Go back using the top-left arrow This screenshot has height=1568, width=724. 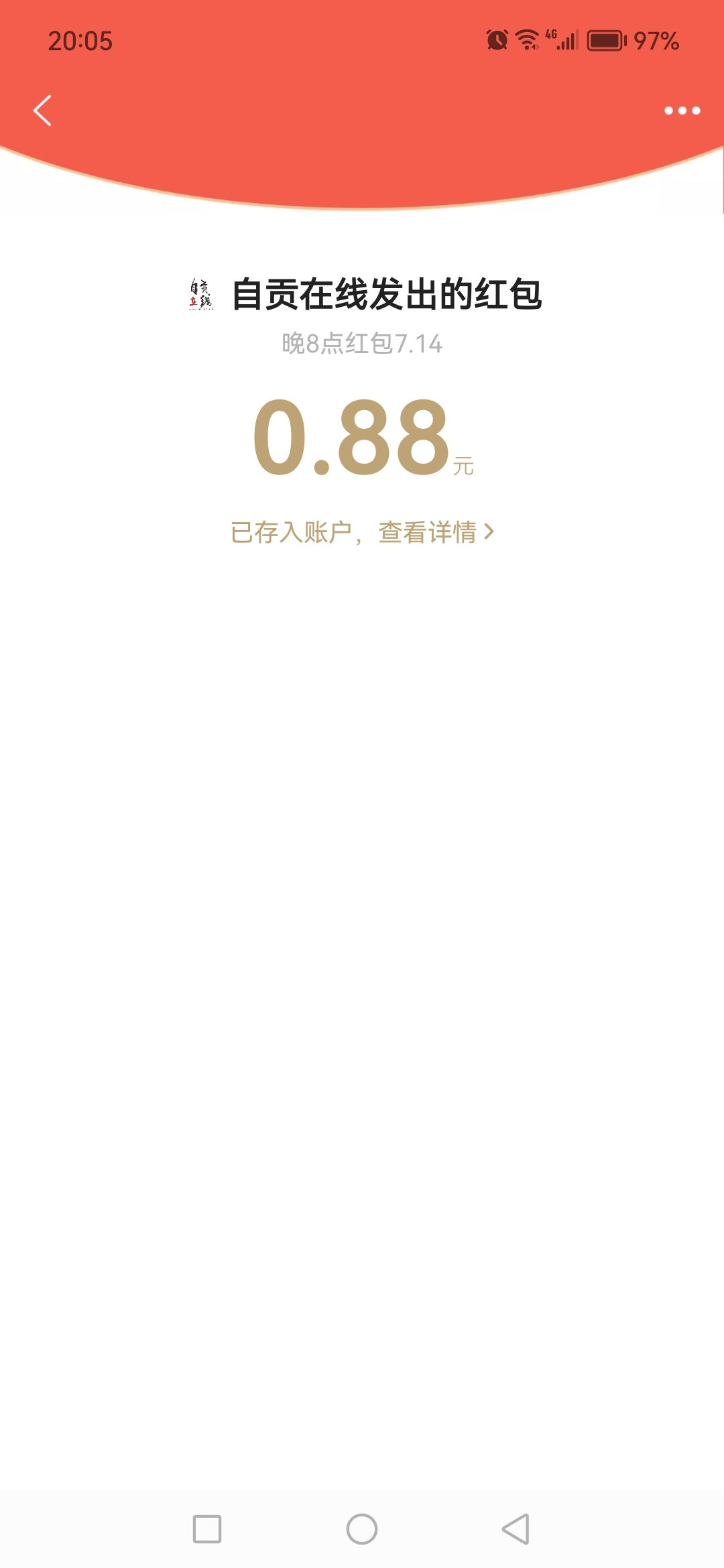(42, 111)
